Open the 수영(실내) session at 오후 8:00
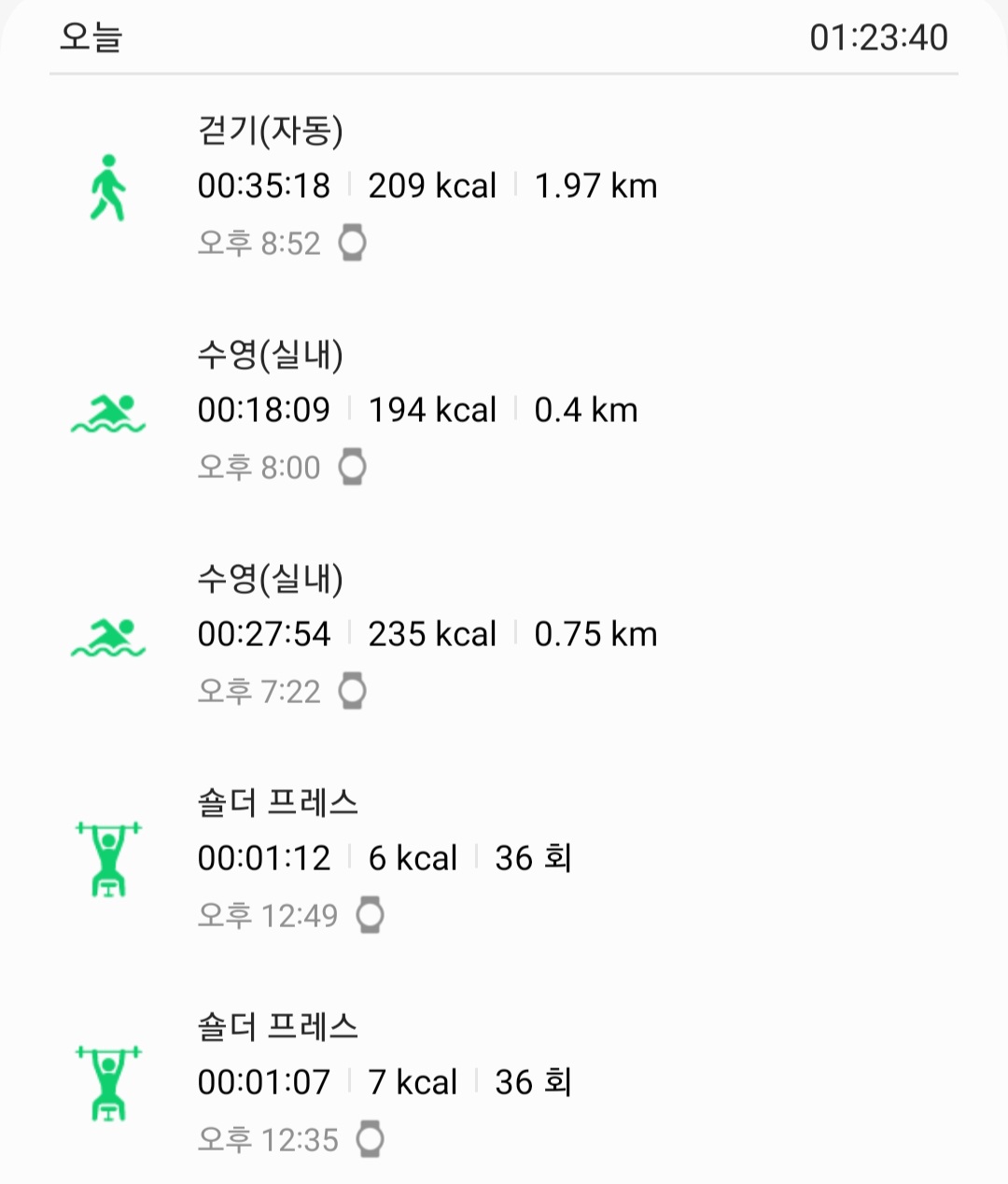This screenshot has height=1184, width=1008. coord(504,410)
